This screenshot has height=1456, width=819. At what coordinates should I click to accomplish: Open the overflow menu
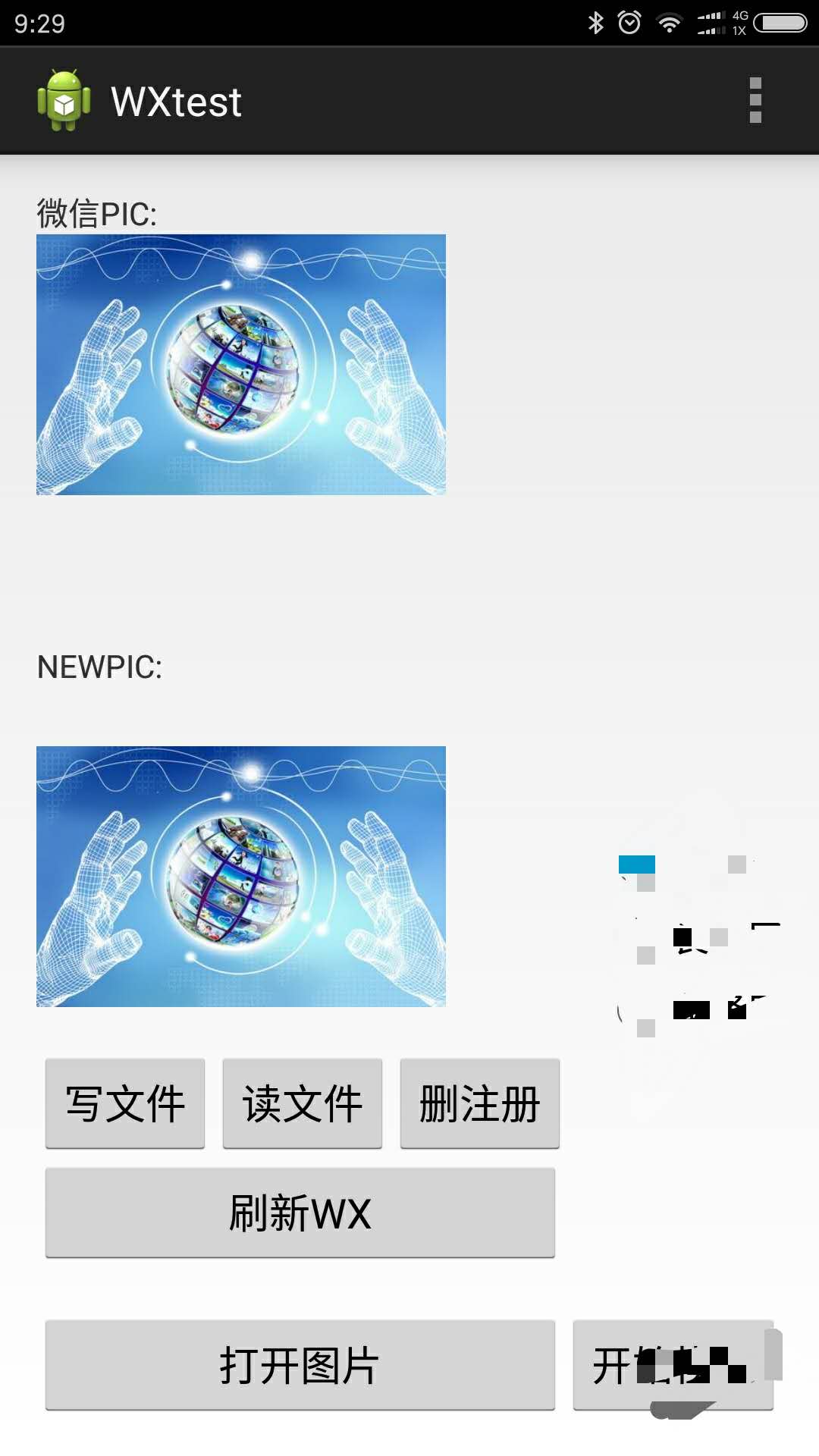(x=755, y=100)
